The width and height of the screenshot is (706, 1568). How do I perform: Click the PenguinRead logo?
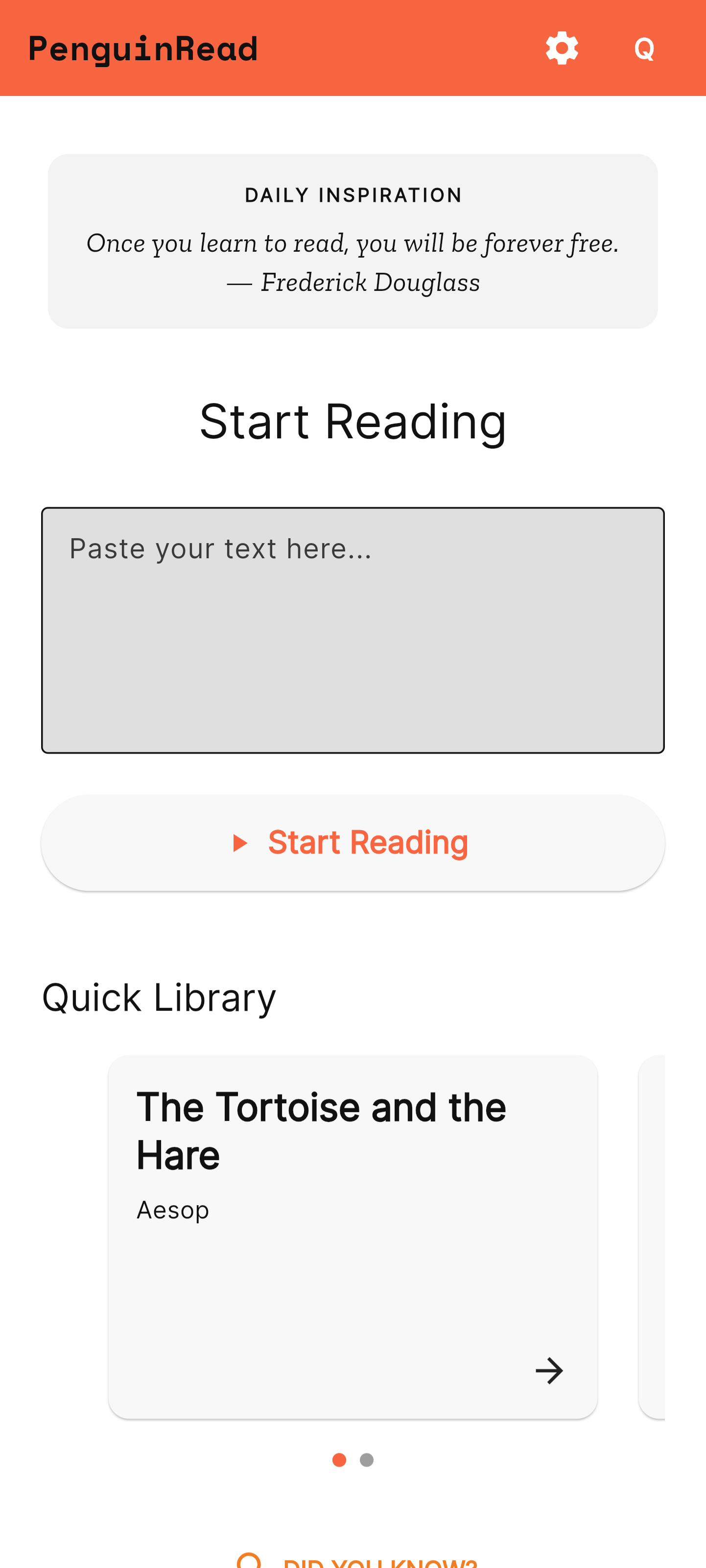pos(142,48)
